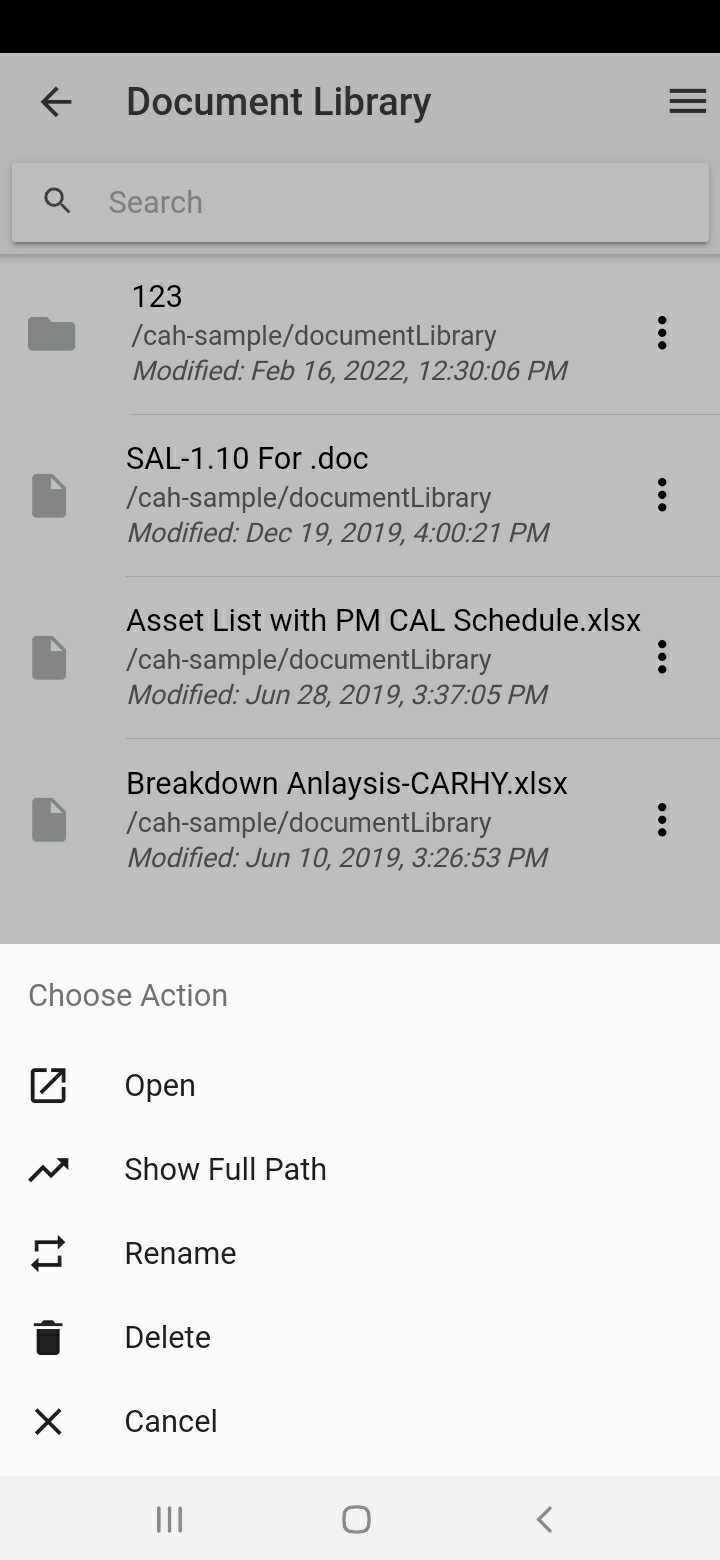Tap Delete in the action sheet
This screenshot has height=1560, width=720.
click(360, 1337)
